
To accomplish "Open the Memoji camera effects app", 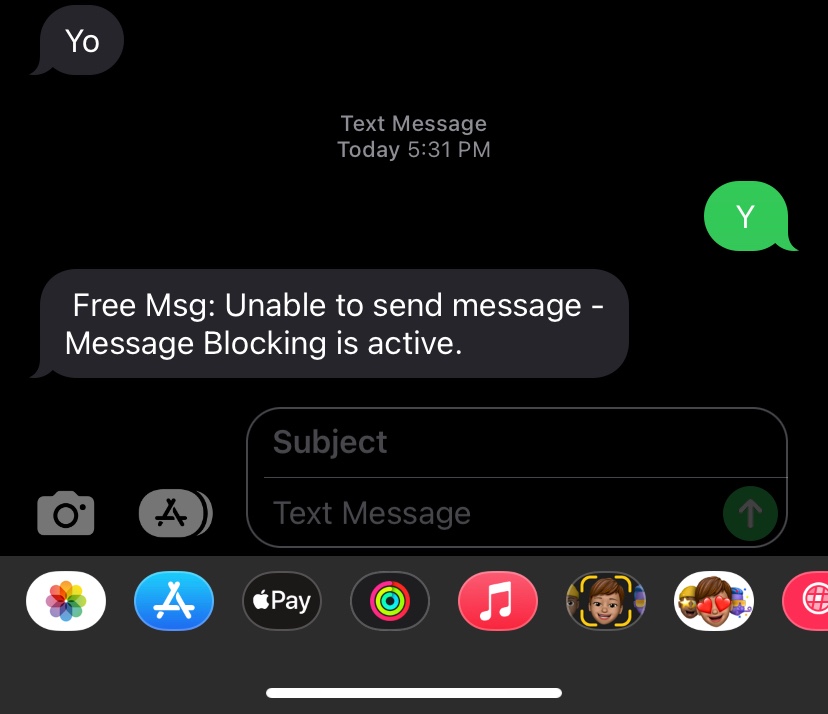I will point(606,601).
